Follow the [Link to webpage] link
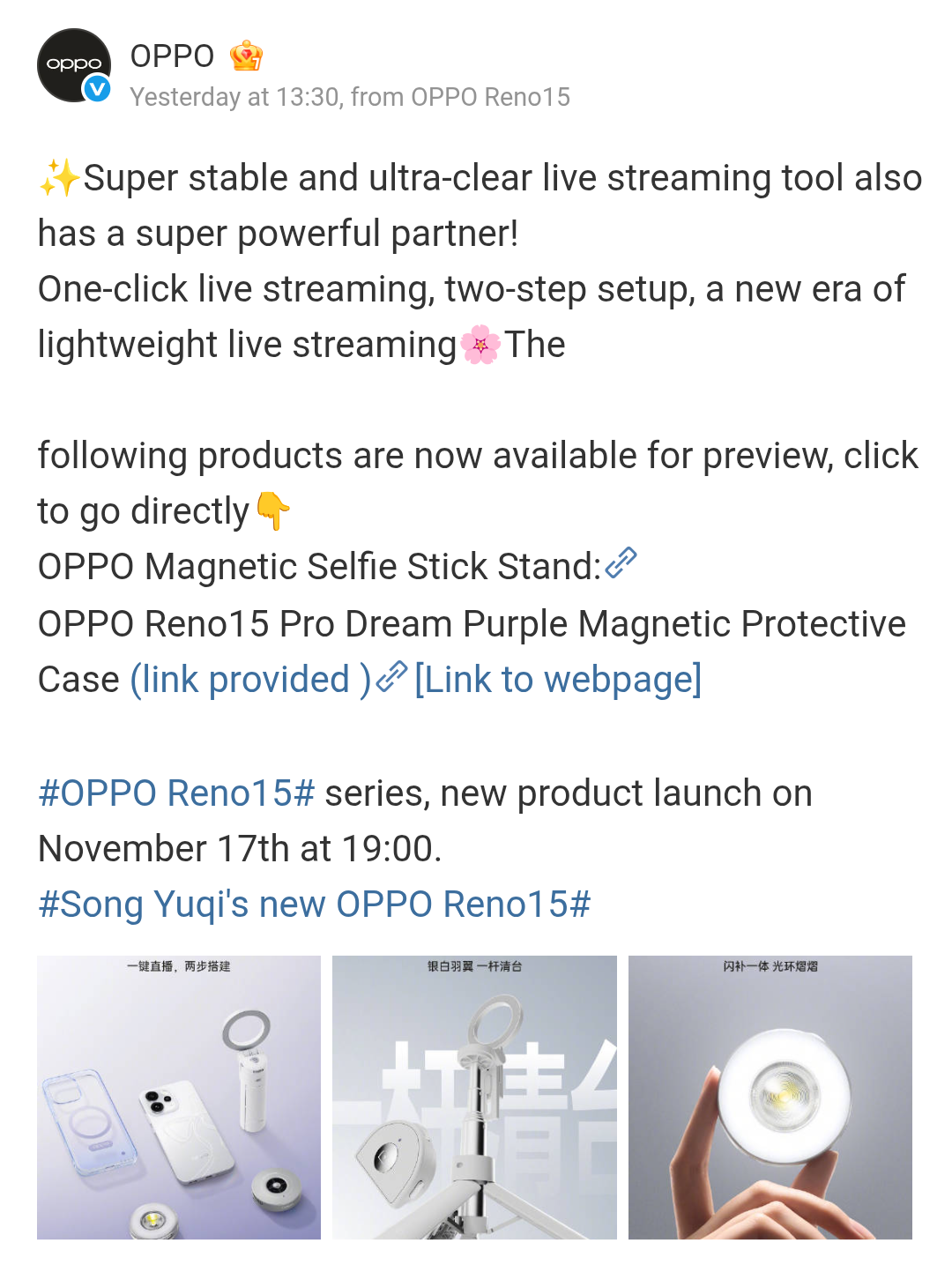The height and width of the screenshot is (1288, 952). point(557,680)
